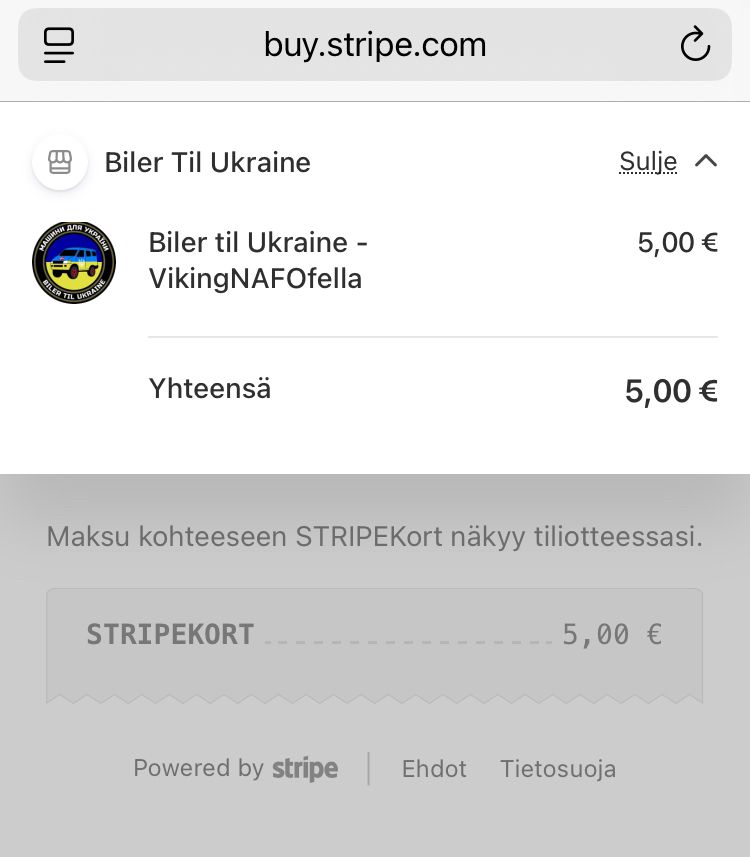Open the Tietosuoja privacy link
This screenshot has width=750, height=857.
coord(558,769)
